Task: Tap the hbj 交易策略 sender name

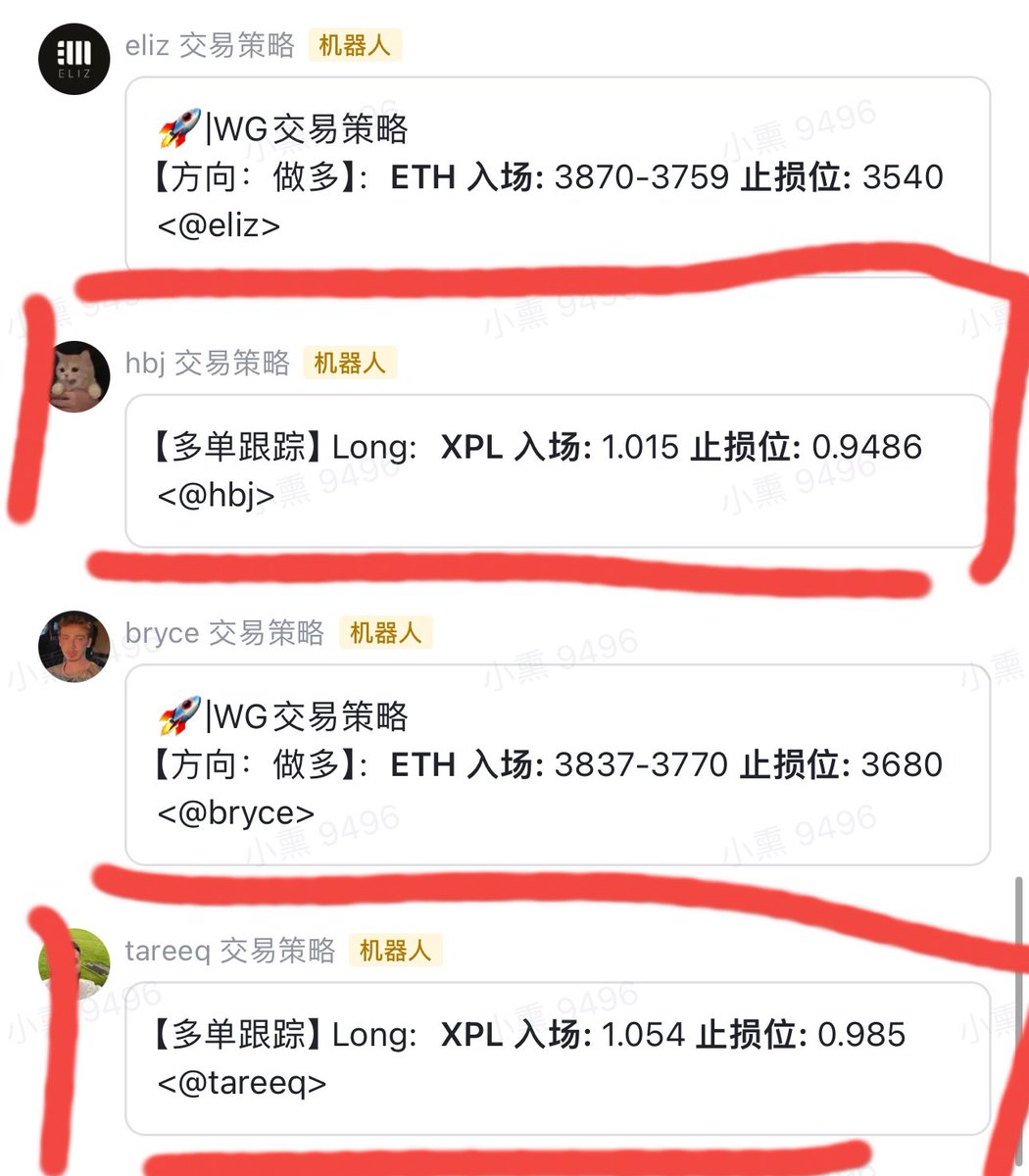Action: click(x=208, y=364)
